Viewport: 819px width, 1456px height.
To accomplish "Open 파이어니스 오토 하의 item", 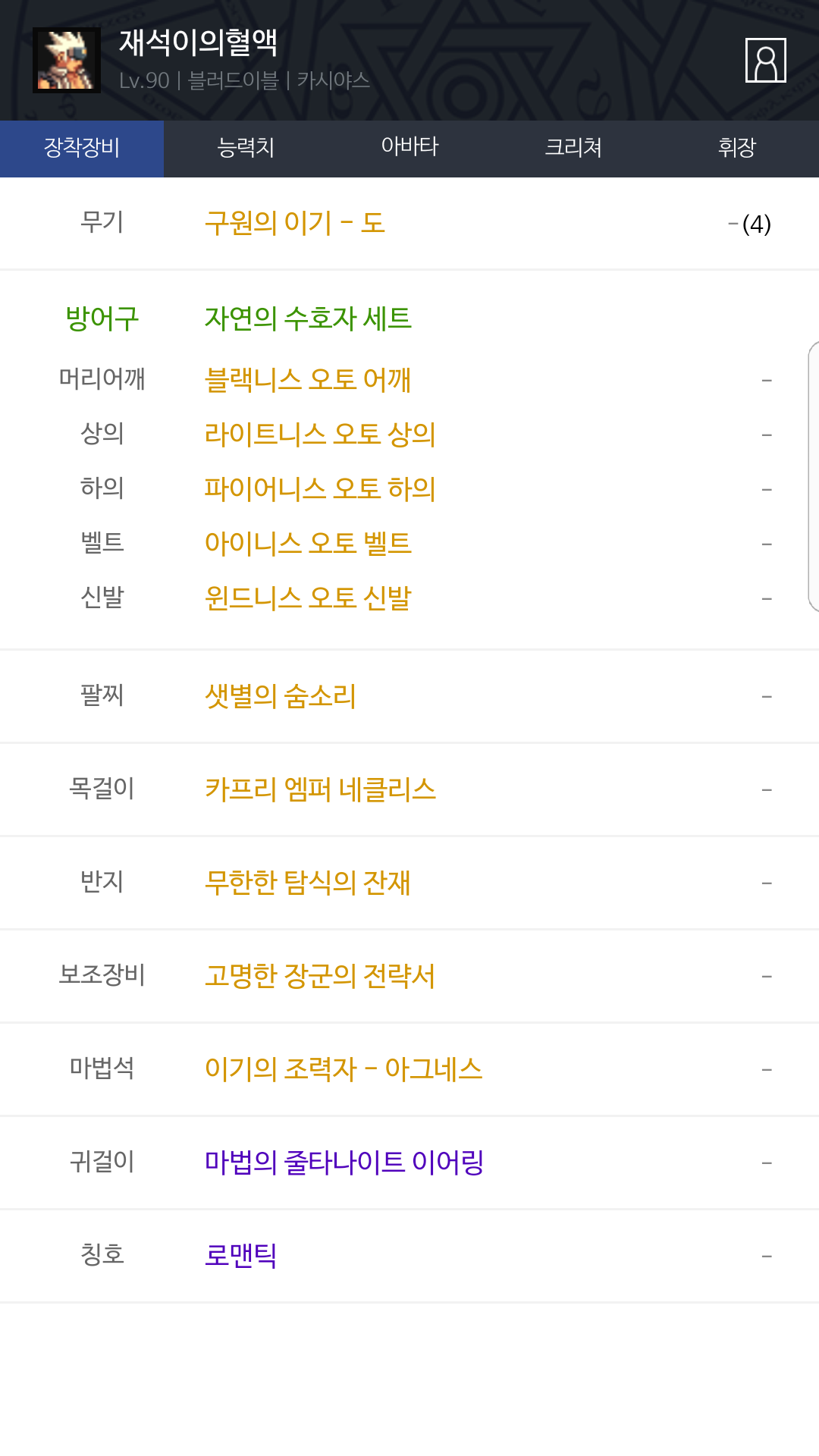I will (320, 488).
